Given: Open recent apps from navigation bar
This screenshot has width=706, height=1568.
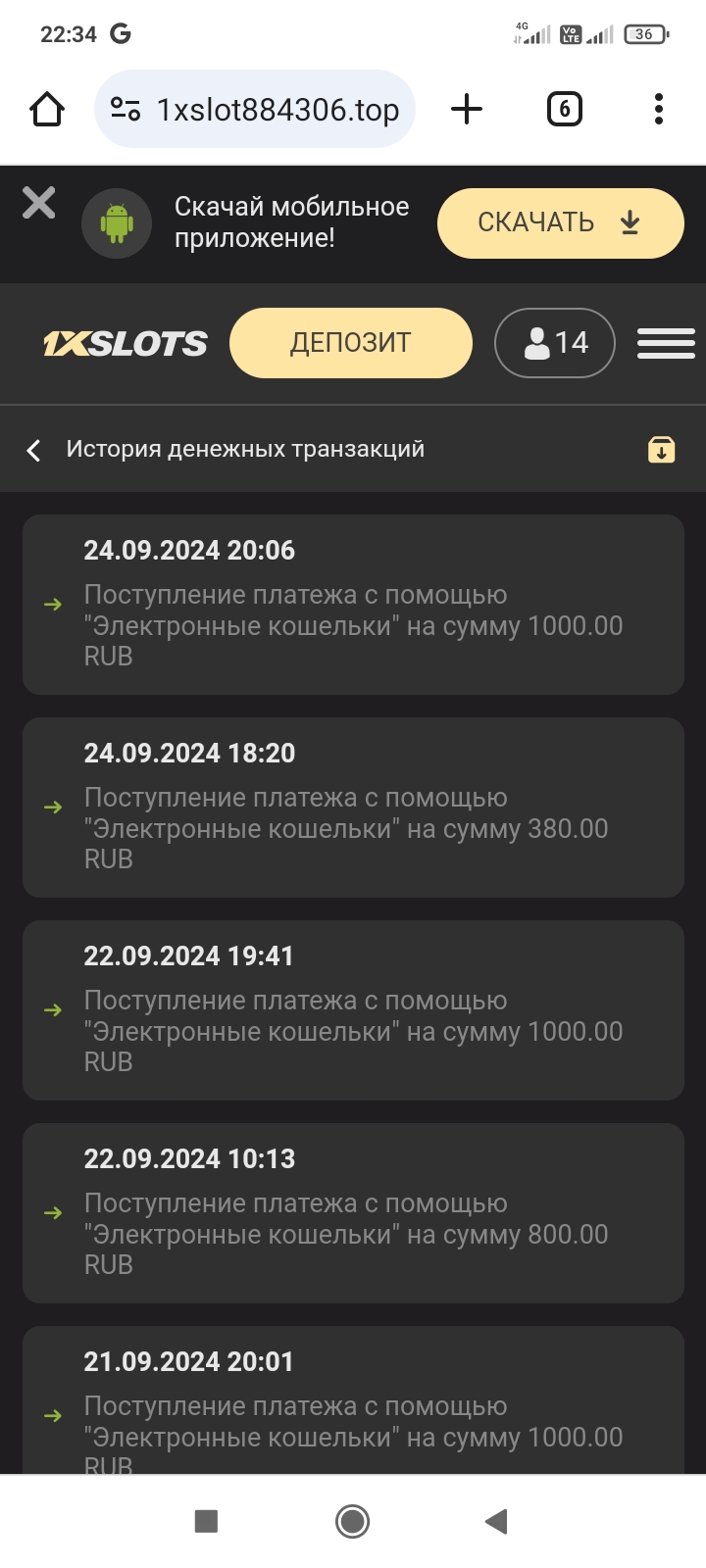Looking at the screenshot, I should pyautogui.click(x=206, y=1521).
